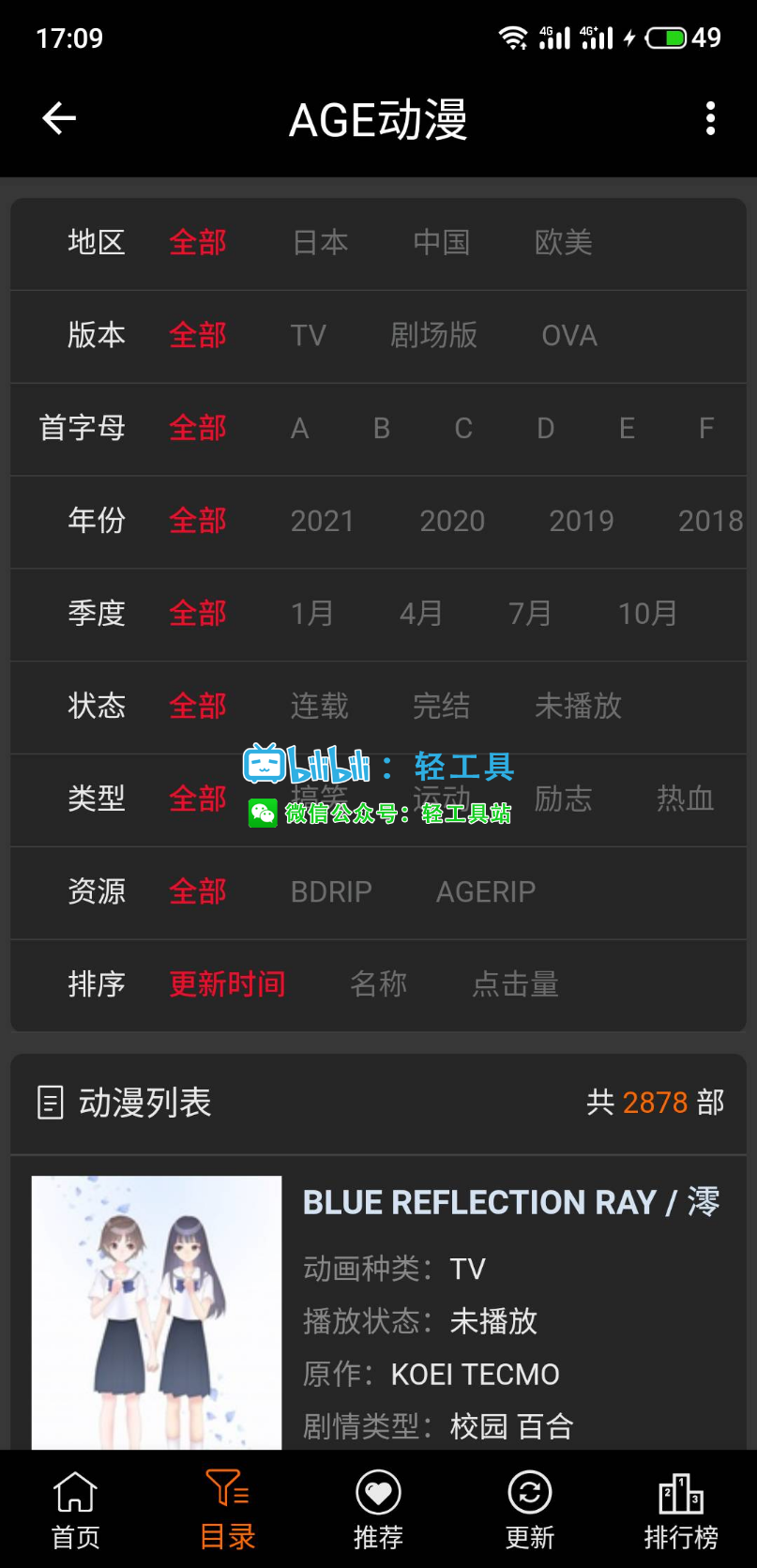This screenshot has width=757, height=1568.
Task: Sort the list by 名称
Action: (378, 984)
